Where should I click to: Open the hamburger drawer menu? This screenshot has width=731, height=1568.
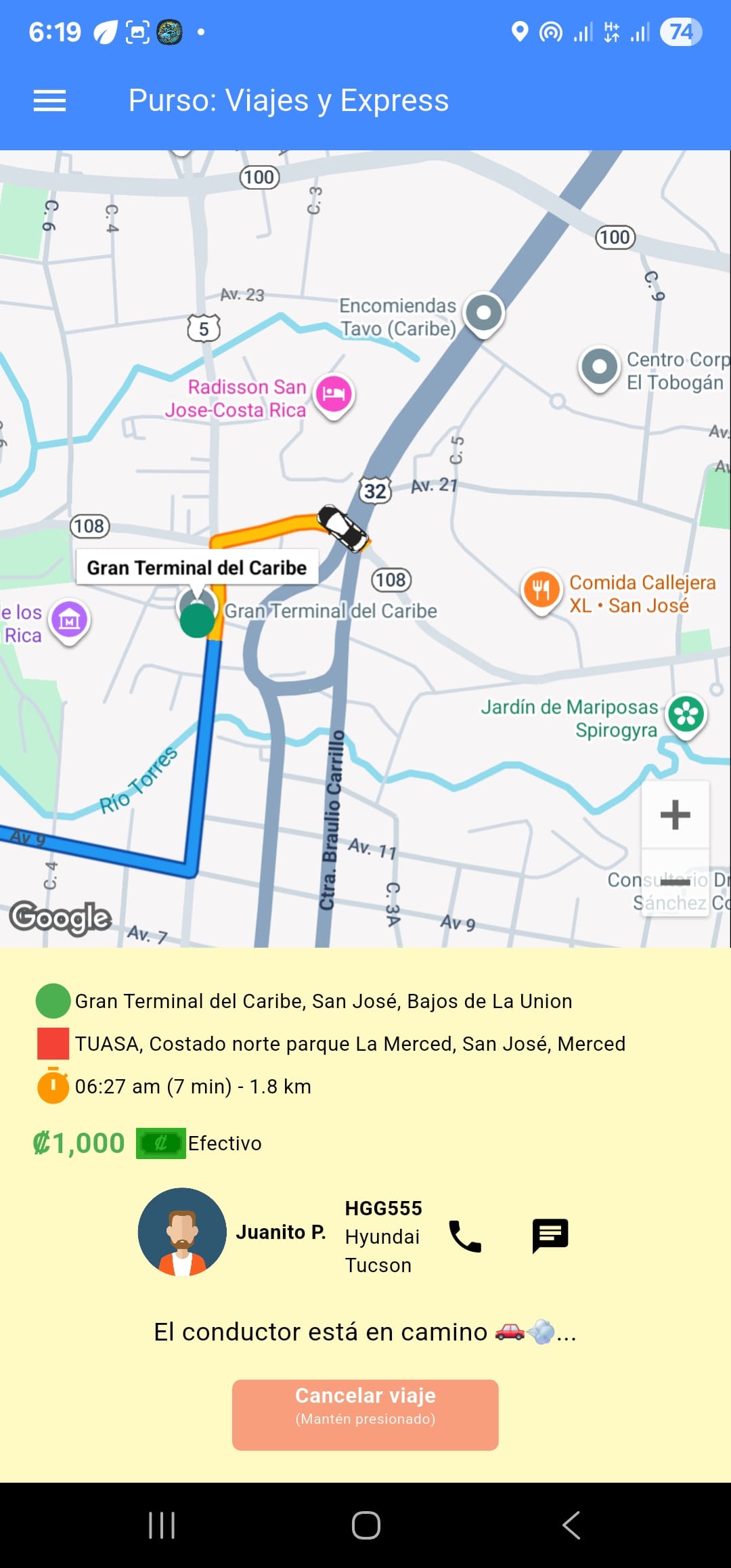[49, 101]
